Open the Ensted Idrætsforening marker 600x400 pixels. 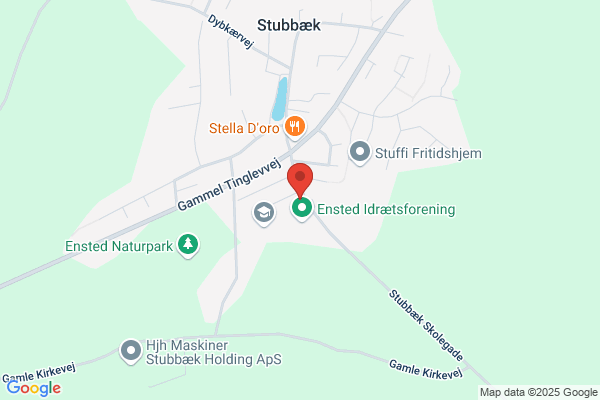pyautogui.click(x=302, y=209)
